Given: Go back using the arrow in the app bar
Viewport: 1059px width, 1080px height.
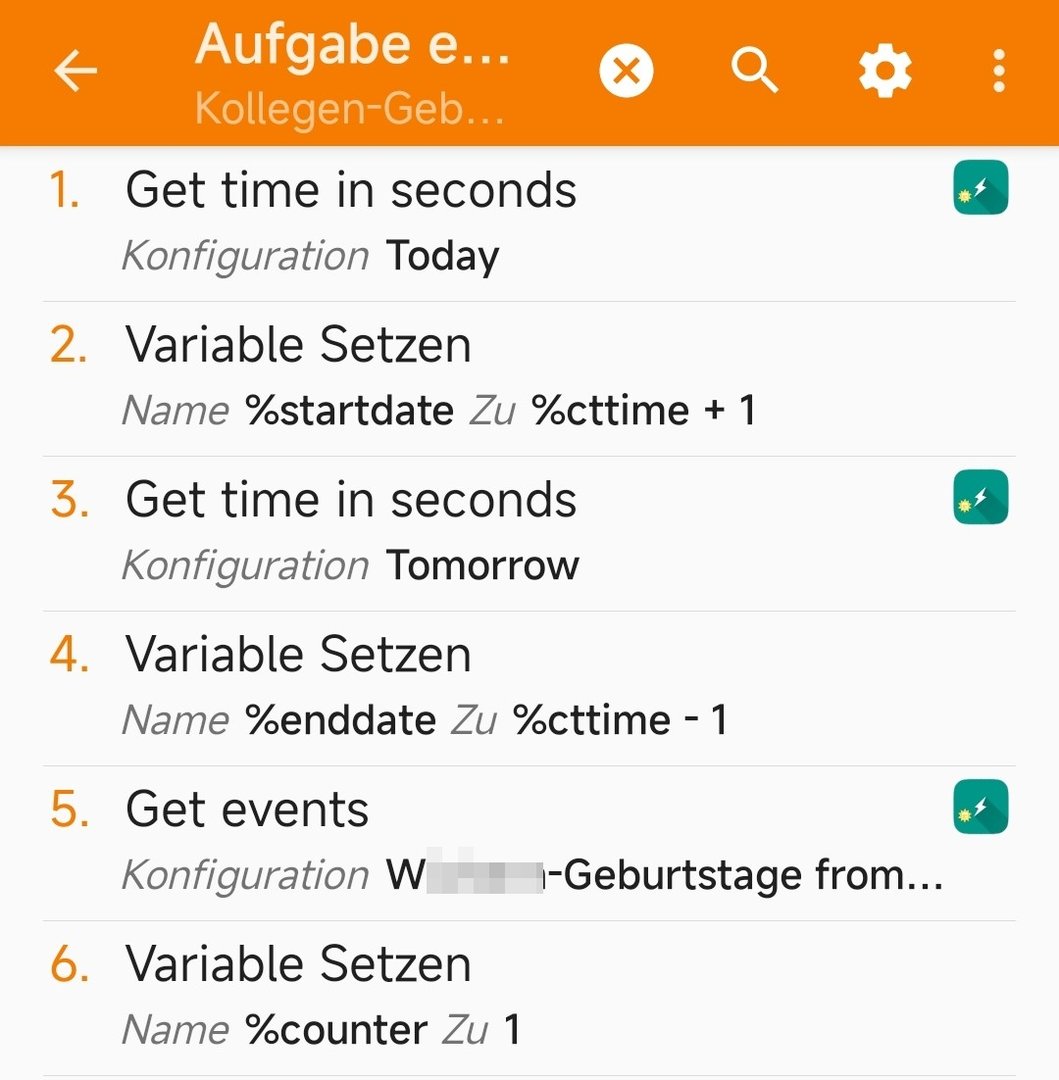Looking at the screenshot, I should click(75, 71).
